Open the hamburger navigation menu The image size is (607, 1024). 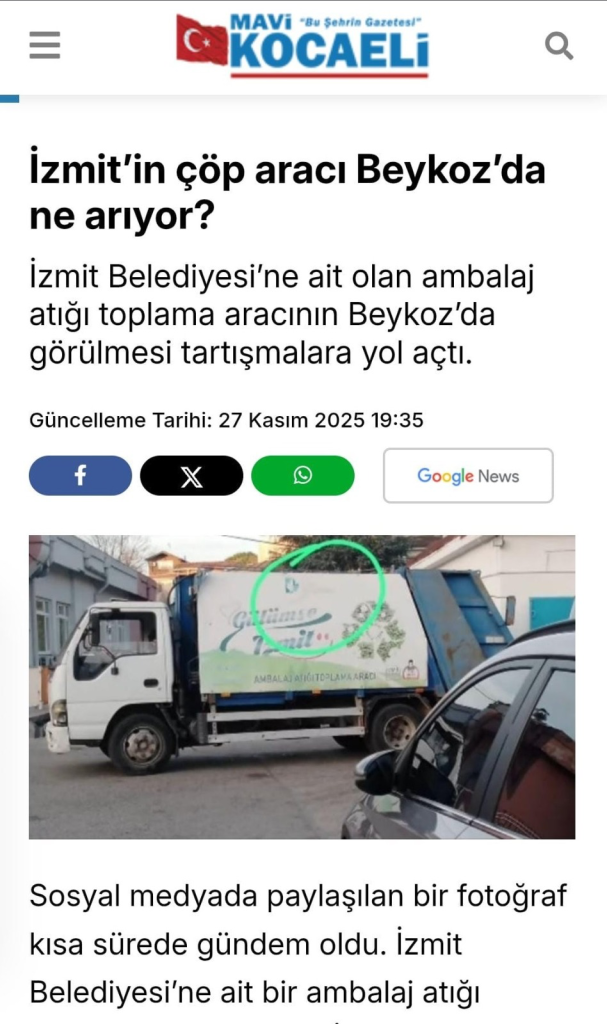coord(44,46)
